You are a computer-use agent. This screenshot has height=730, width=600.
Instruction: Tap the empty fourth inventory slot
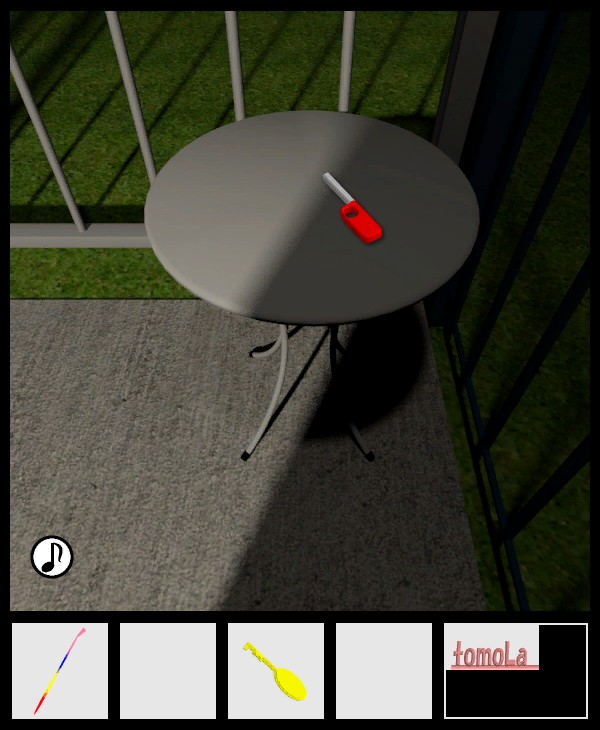384,671
